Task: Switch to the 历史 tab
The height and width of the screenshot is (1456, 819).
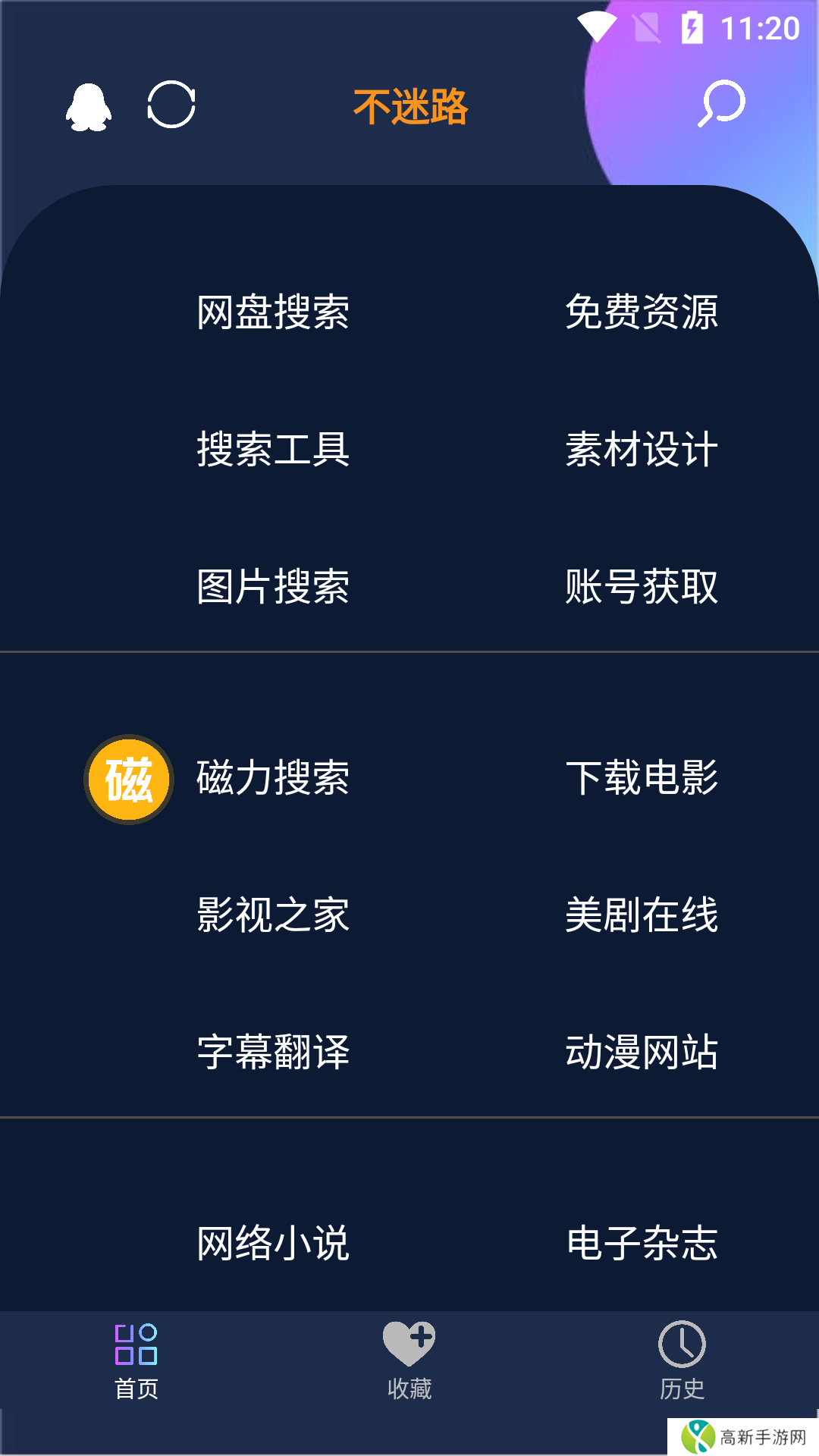Action: (x=682, y=1361)
